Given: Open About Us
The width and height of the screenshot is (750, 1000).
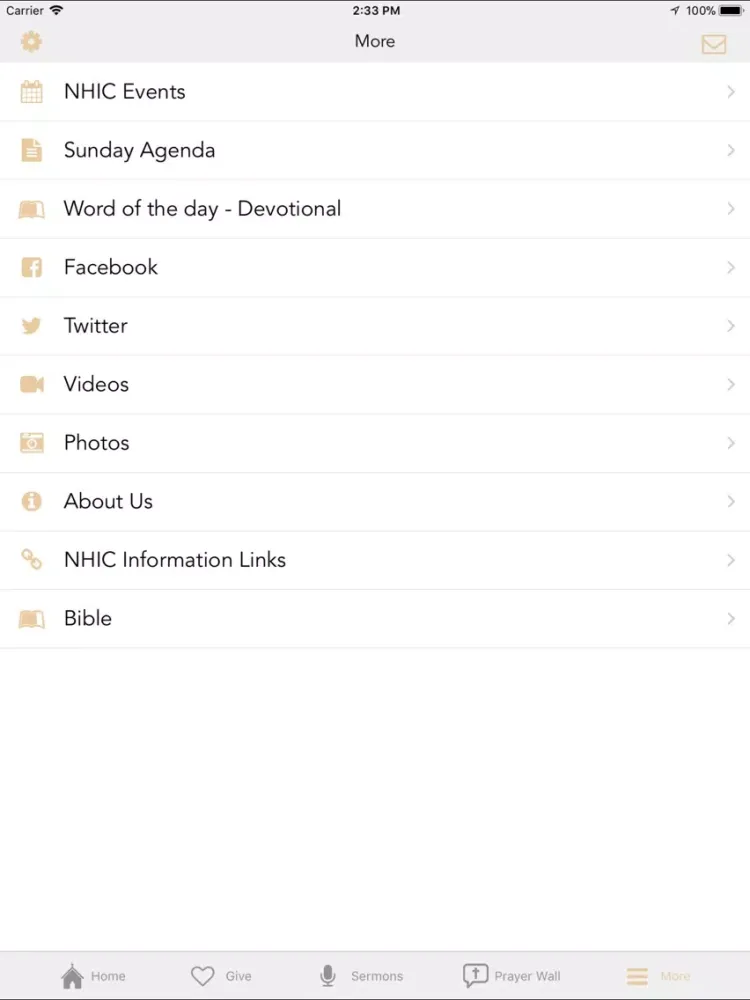Looking at the screenshot, I should click(x=375, y=501).
